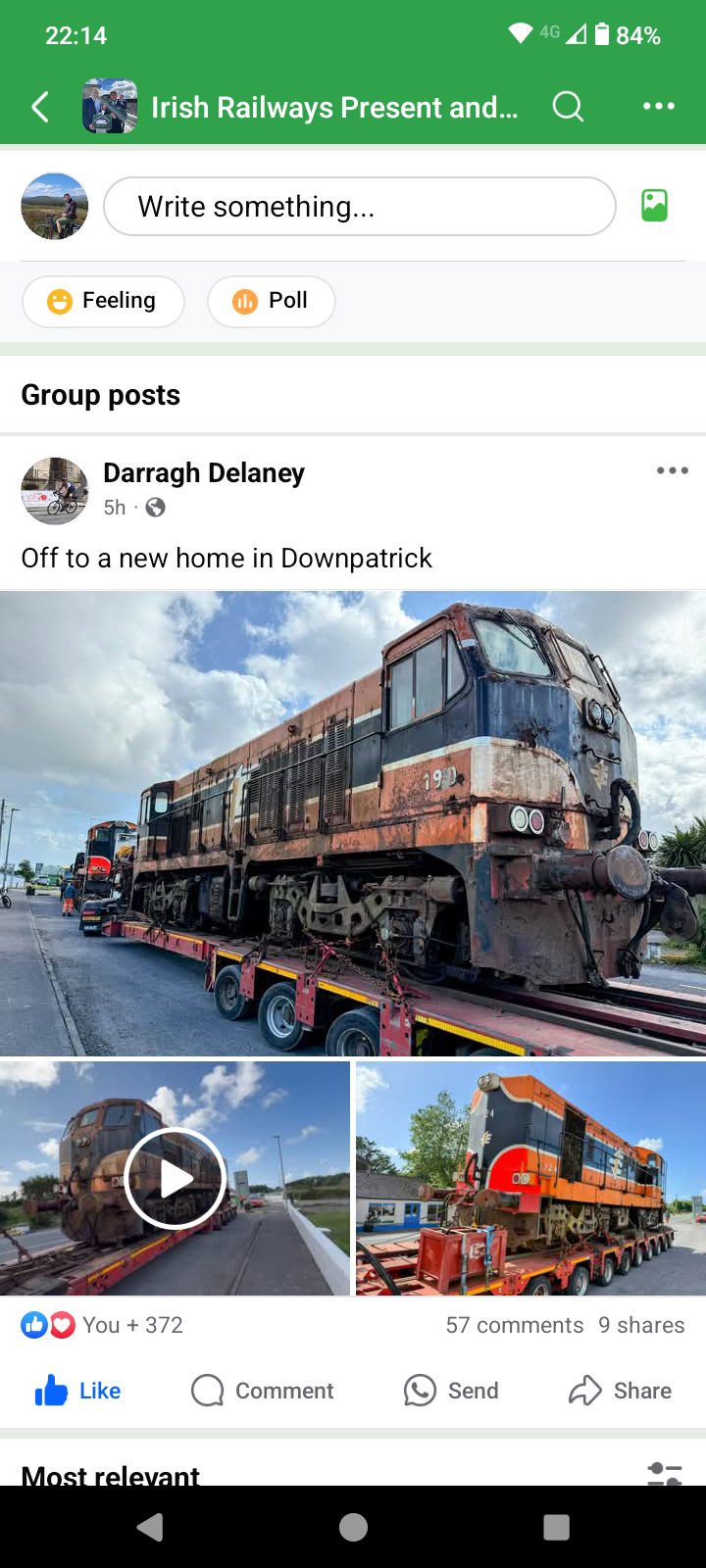Add a photo to a new post

pyautogui.click(x=654, y=206)
